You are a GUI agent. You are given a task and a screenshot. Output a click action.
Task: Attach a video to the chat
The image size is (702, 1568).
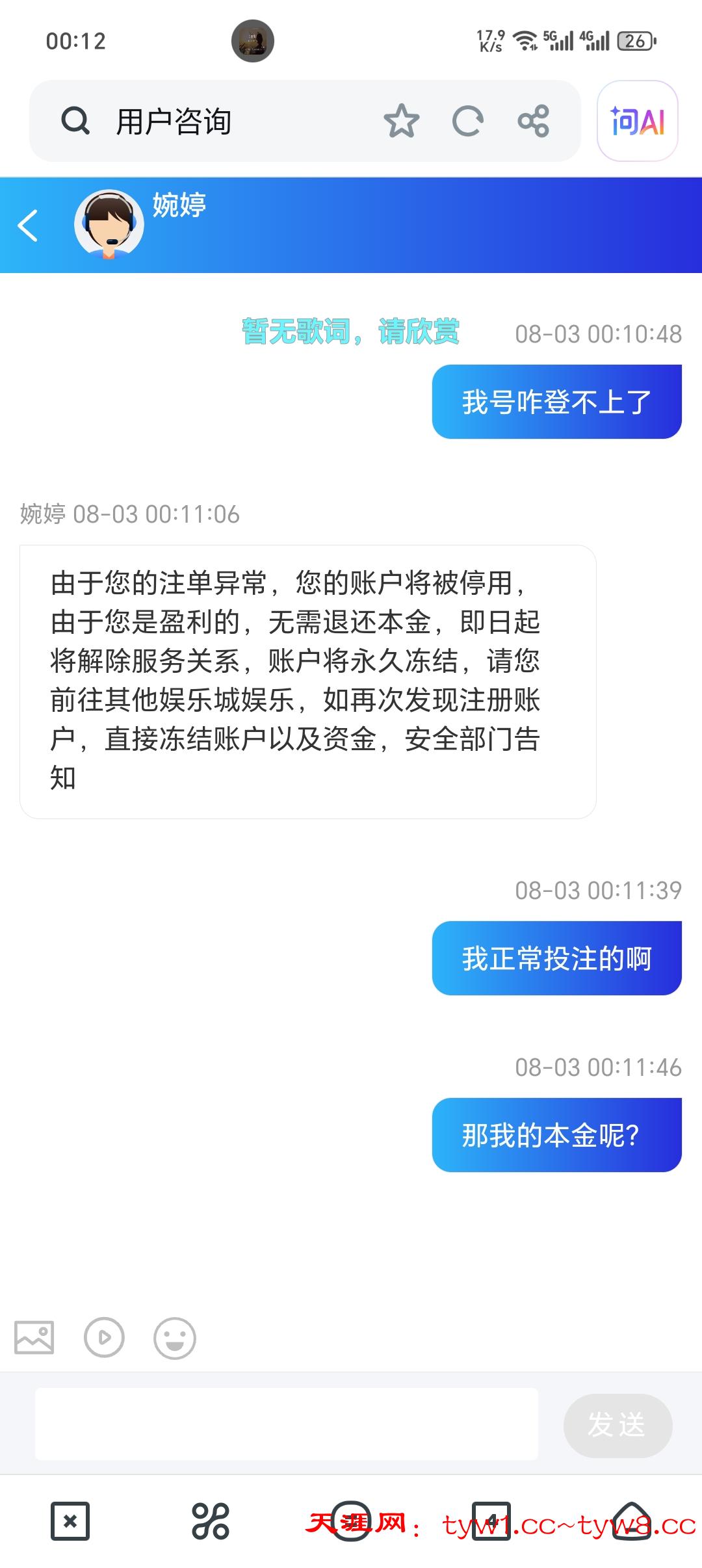point(104,1337)
